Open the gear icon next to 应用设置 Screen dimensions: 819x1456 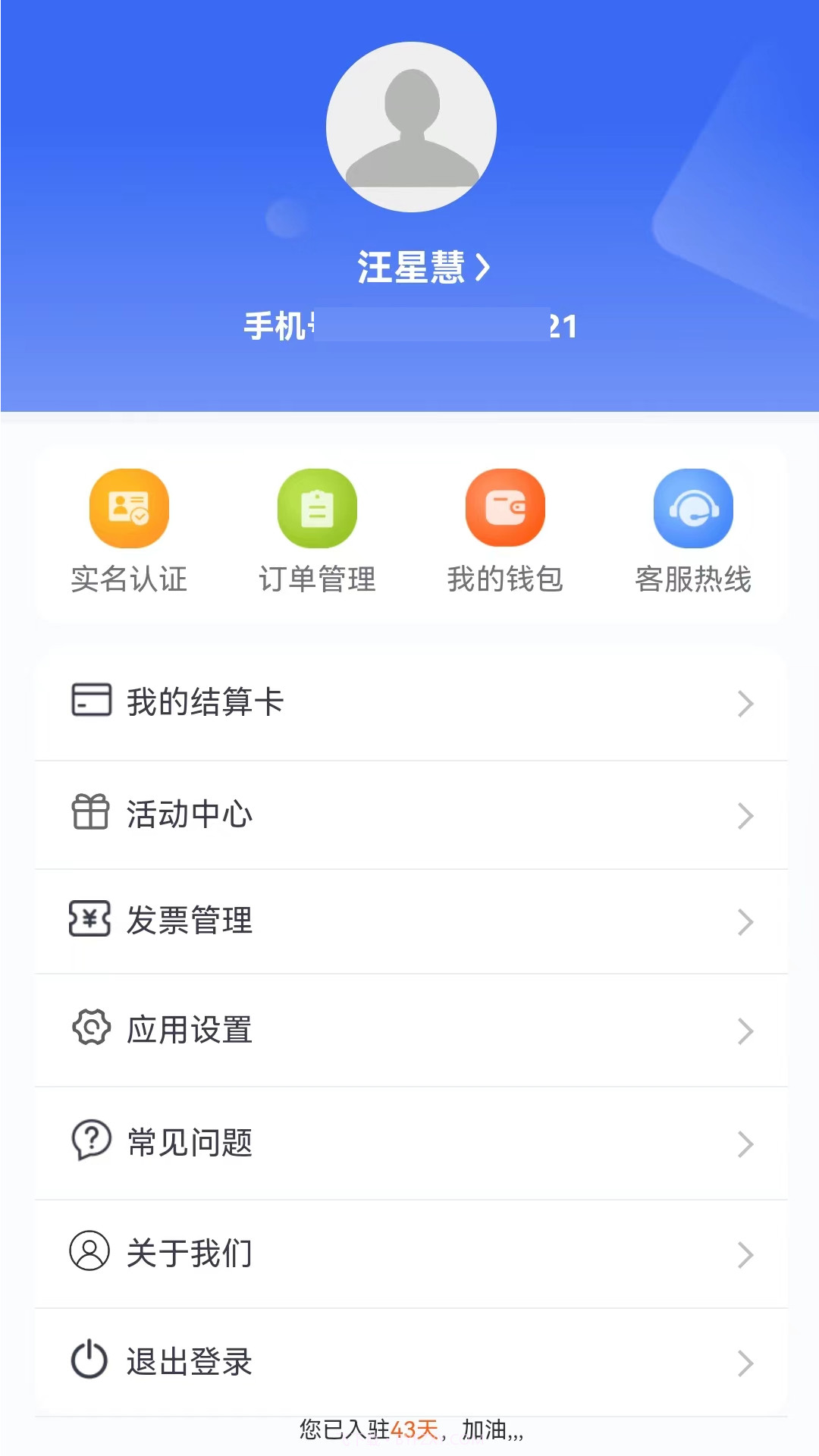90,1030
